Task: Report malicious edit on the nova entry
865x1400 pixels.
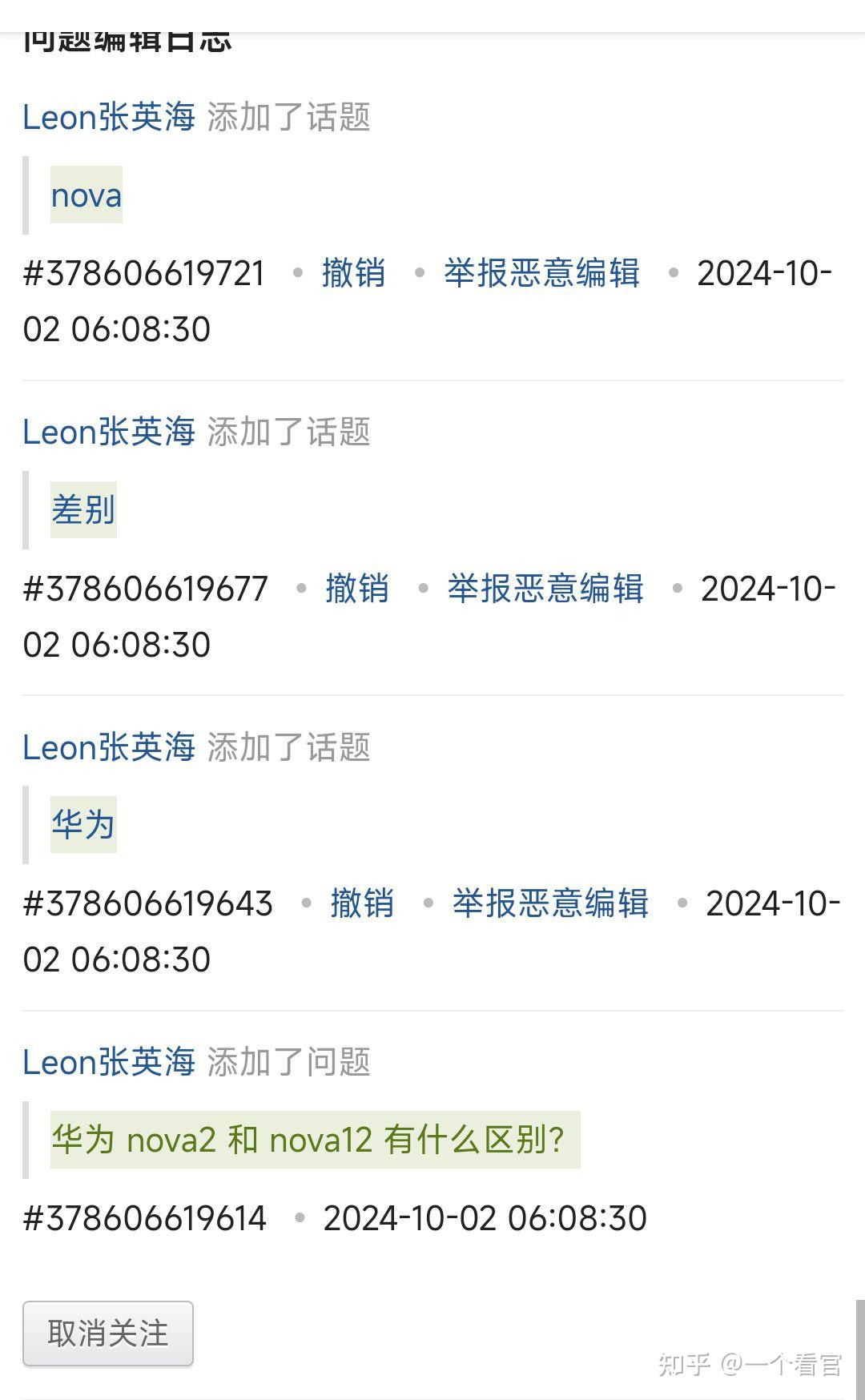Action: tap(541, 274)
